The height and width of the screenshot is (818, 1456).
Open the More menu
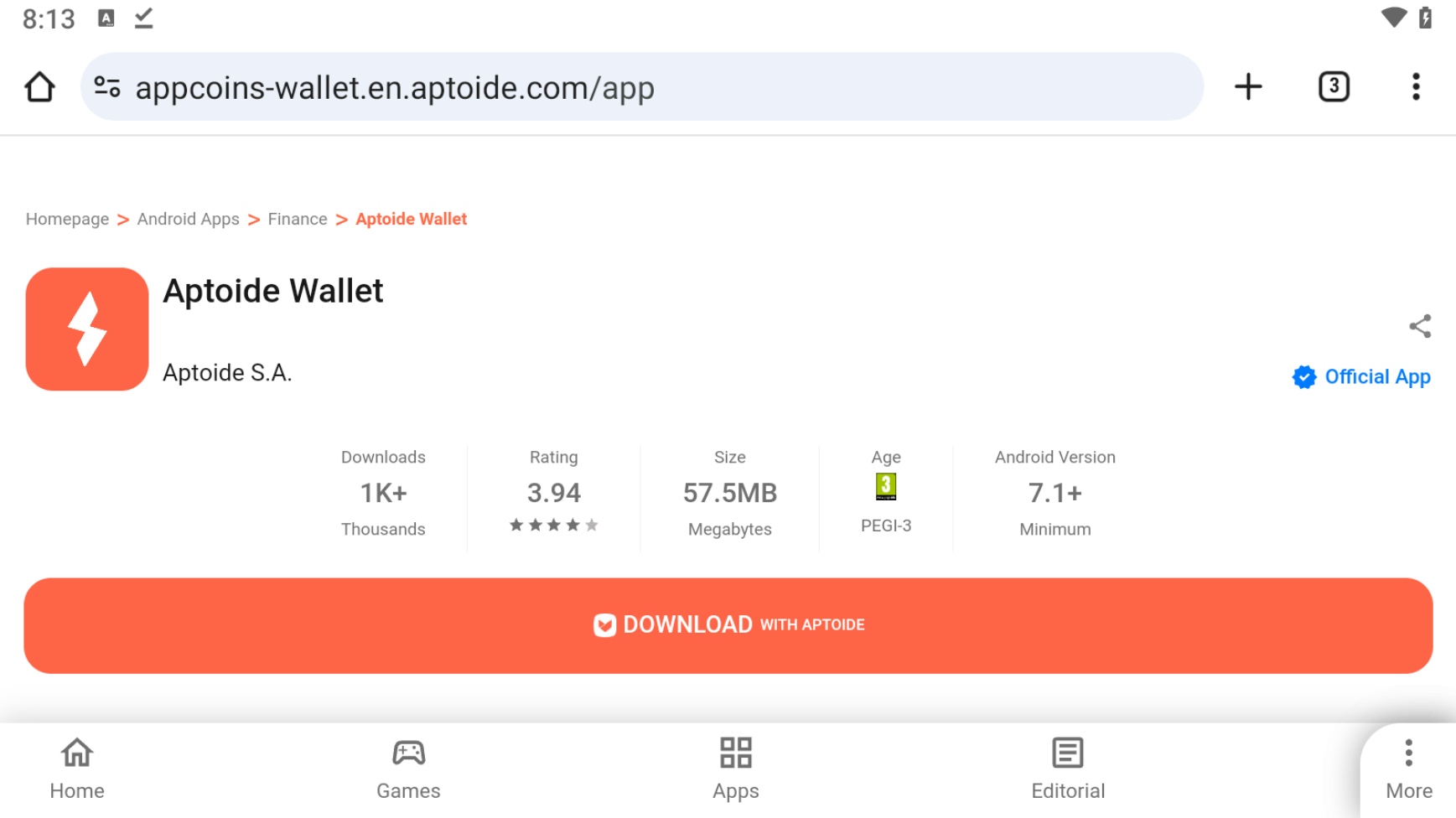pyautogui.click(x=1408, y=769)
